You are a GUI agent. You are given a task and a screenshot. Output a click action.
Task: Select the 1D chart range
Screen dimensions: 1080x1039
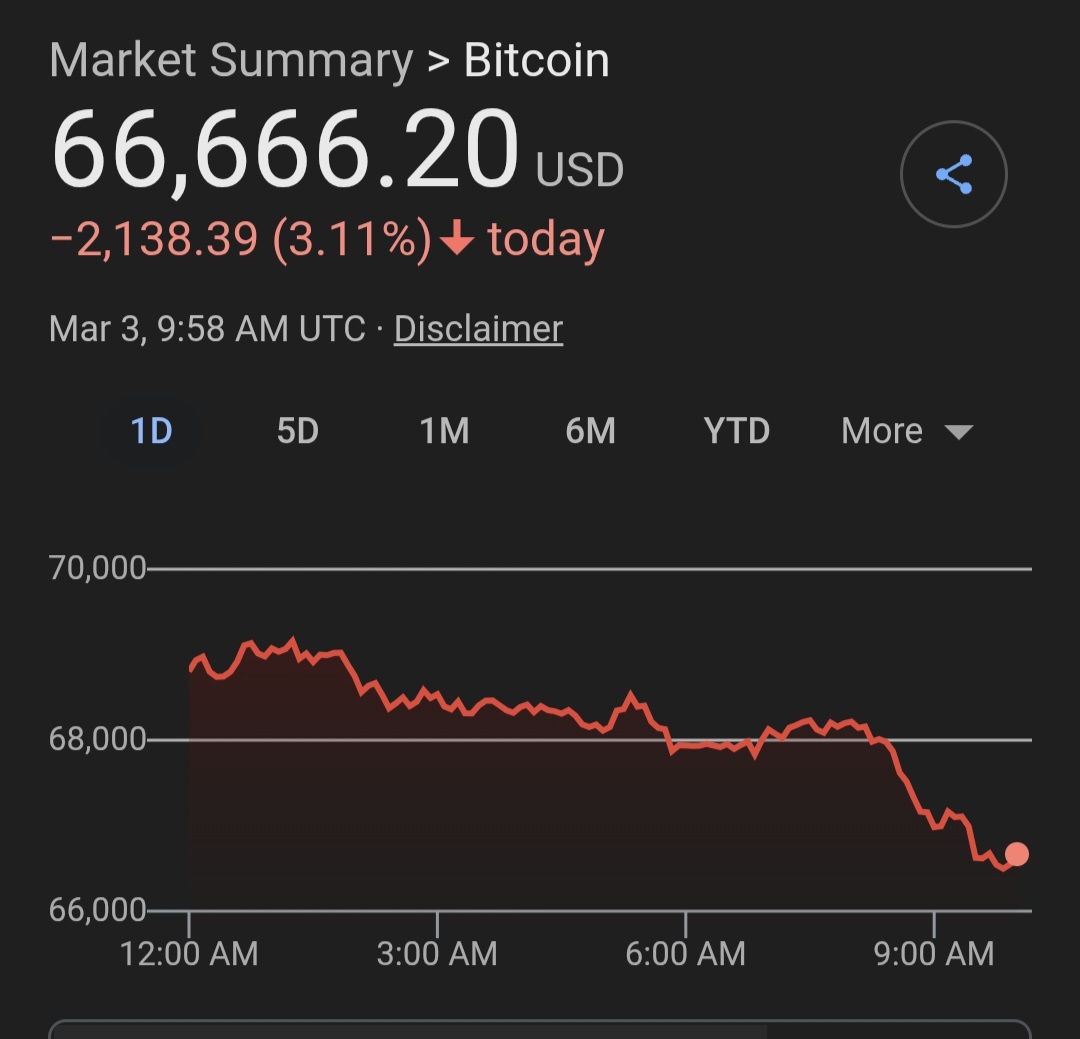point(152,431)
